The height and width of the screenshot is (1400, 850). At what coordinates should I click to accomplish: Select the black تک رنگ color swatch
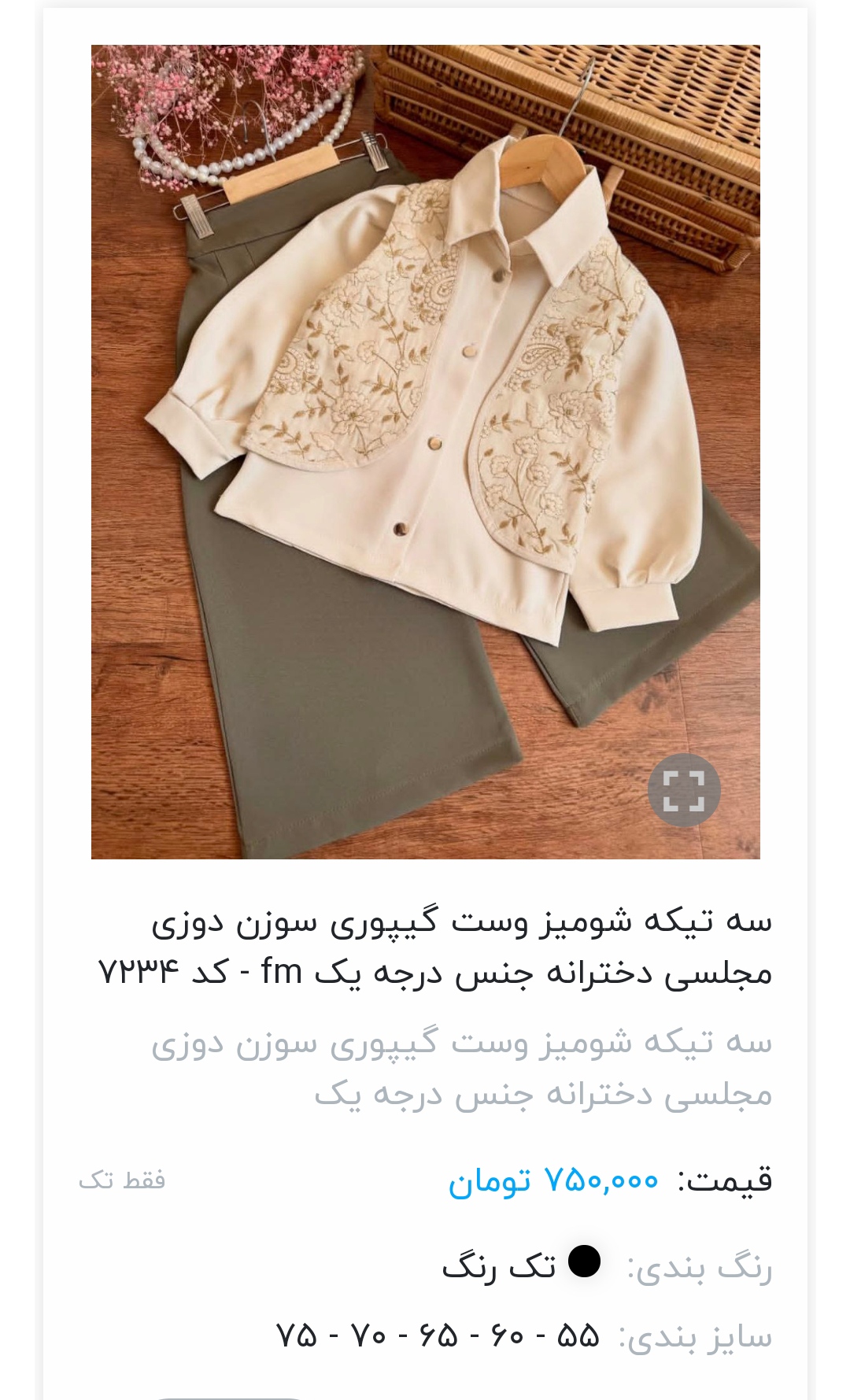584,1261
